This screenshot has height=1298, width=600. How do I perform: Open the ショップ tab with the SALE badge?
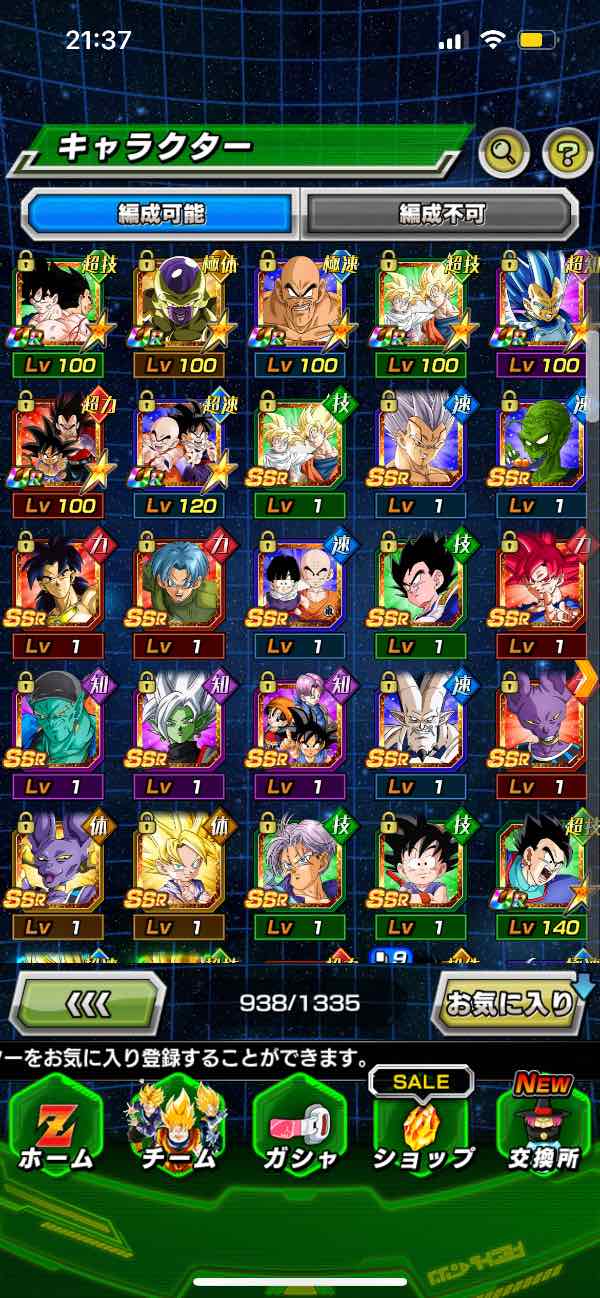point(421,1125)
